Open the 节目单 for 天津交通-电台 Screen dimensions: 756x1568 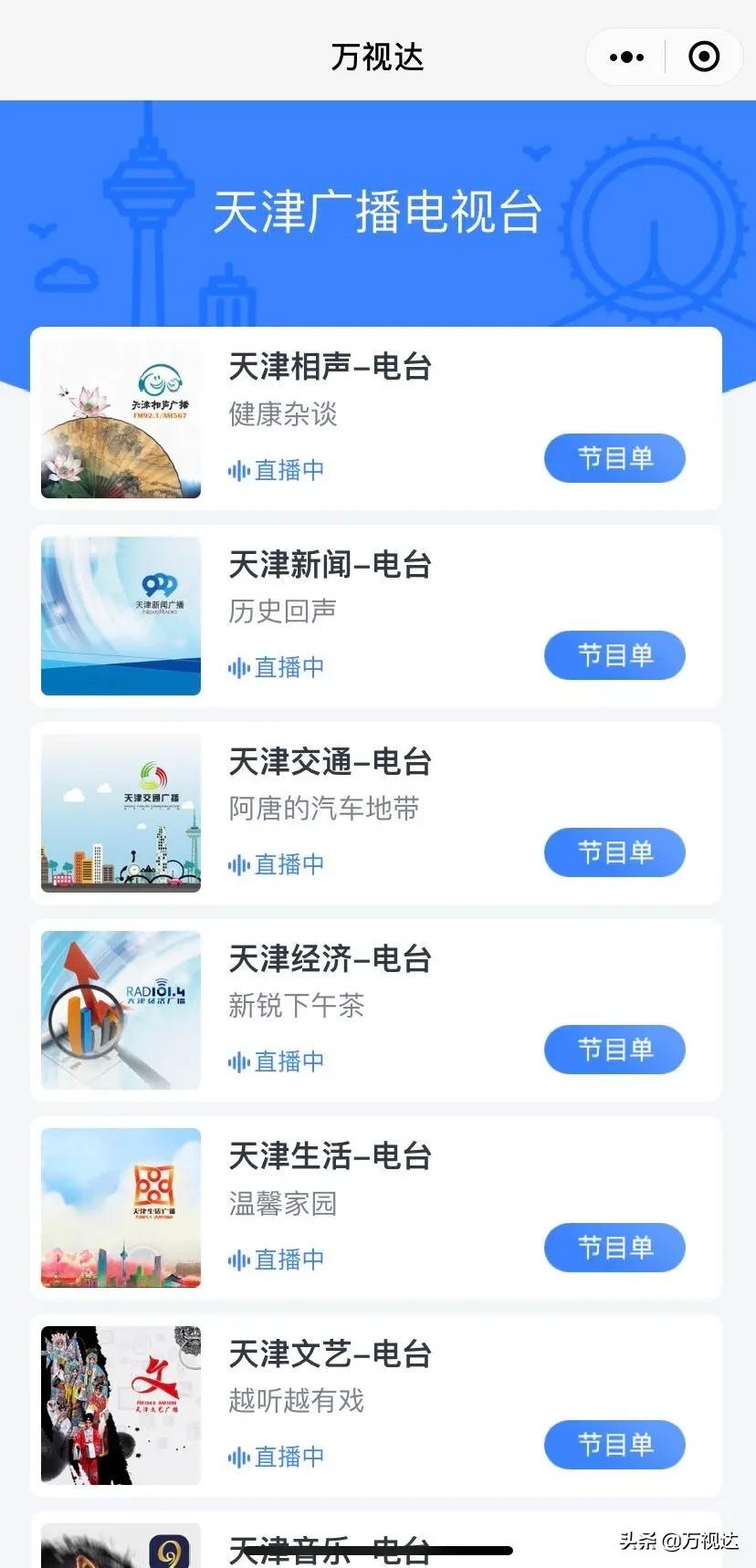[x=614, y=852]
